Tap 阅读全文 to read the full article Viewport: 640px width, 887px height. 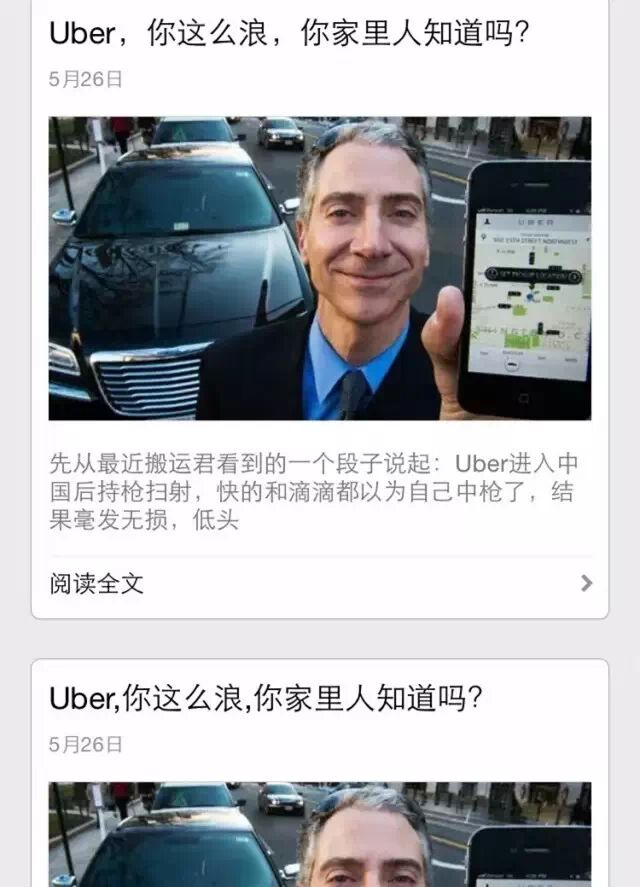pos(97,584)
